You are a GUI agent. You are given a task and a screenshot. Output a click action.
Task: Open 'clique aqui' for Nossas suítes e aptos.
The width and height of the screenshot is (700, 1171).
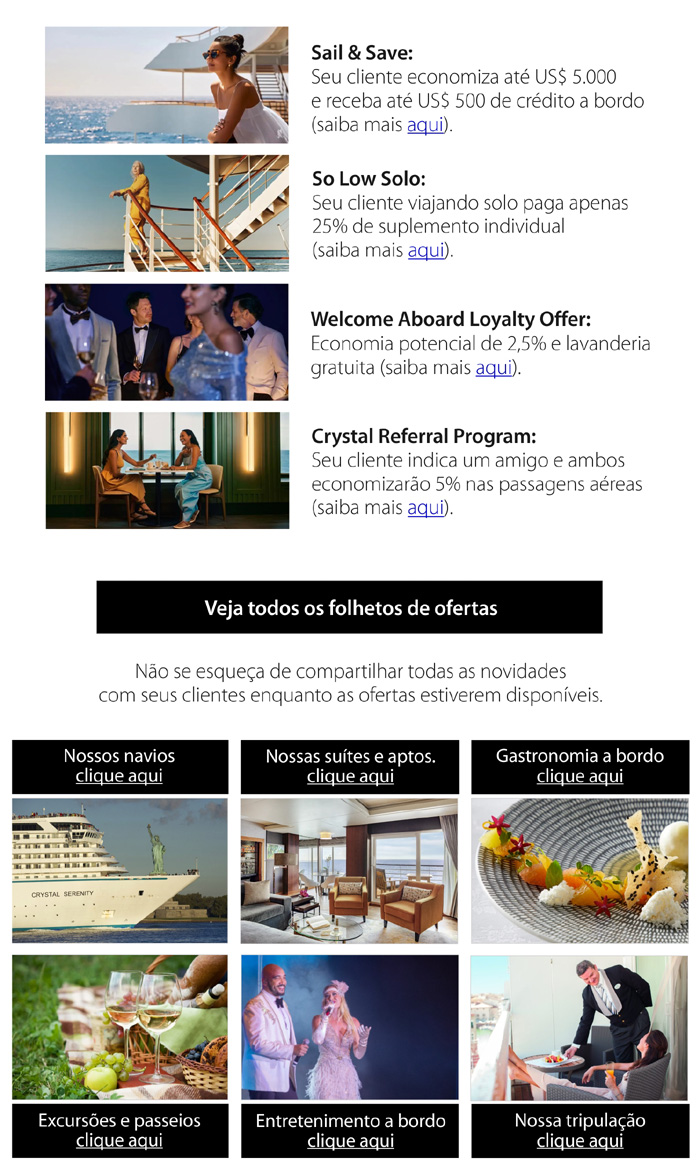350,777
